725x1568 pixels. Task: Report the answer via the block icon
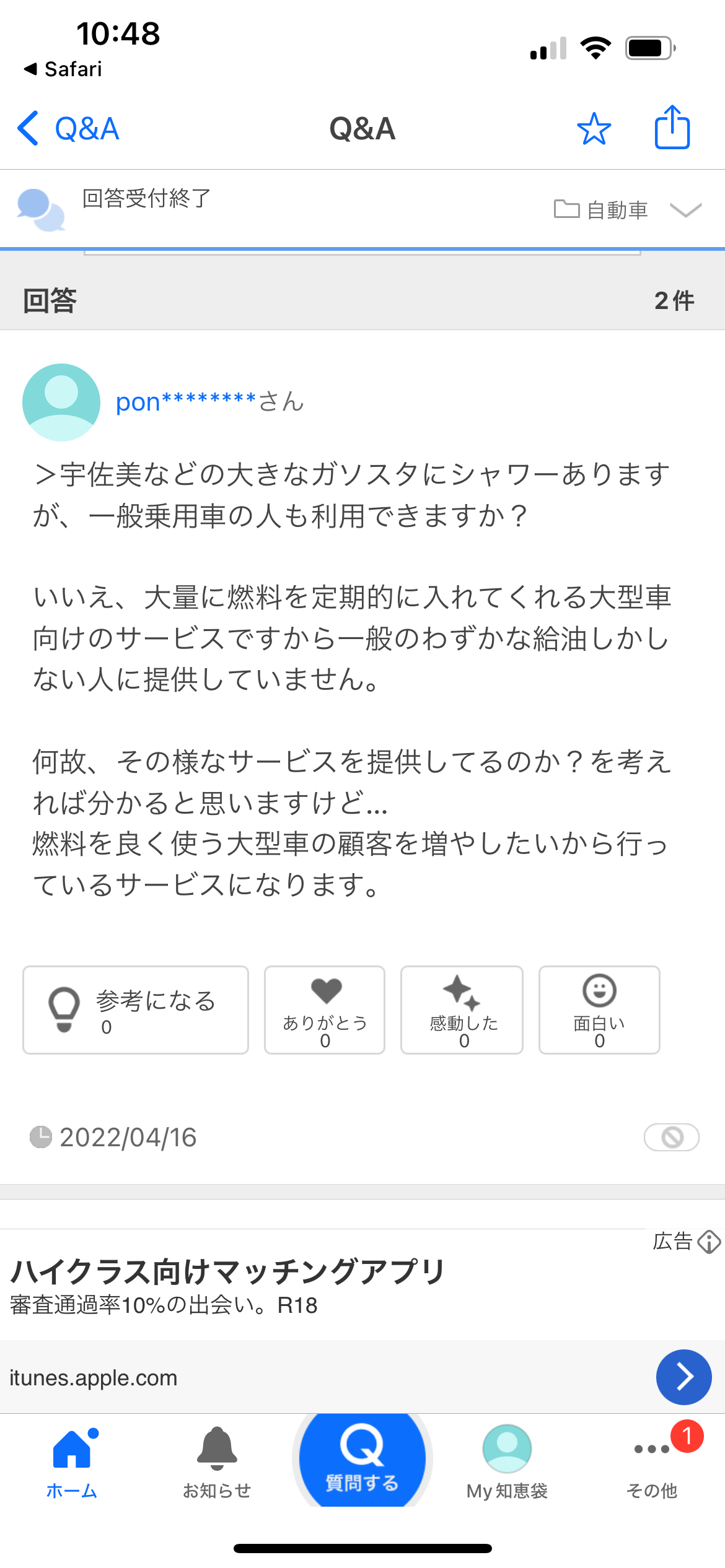click(672, 1137)
